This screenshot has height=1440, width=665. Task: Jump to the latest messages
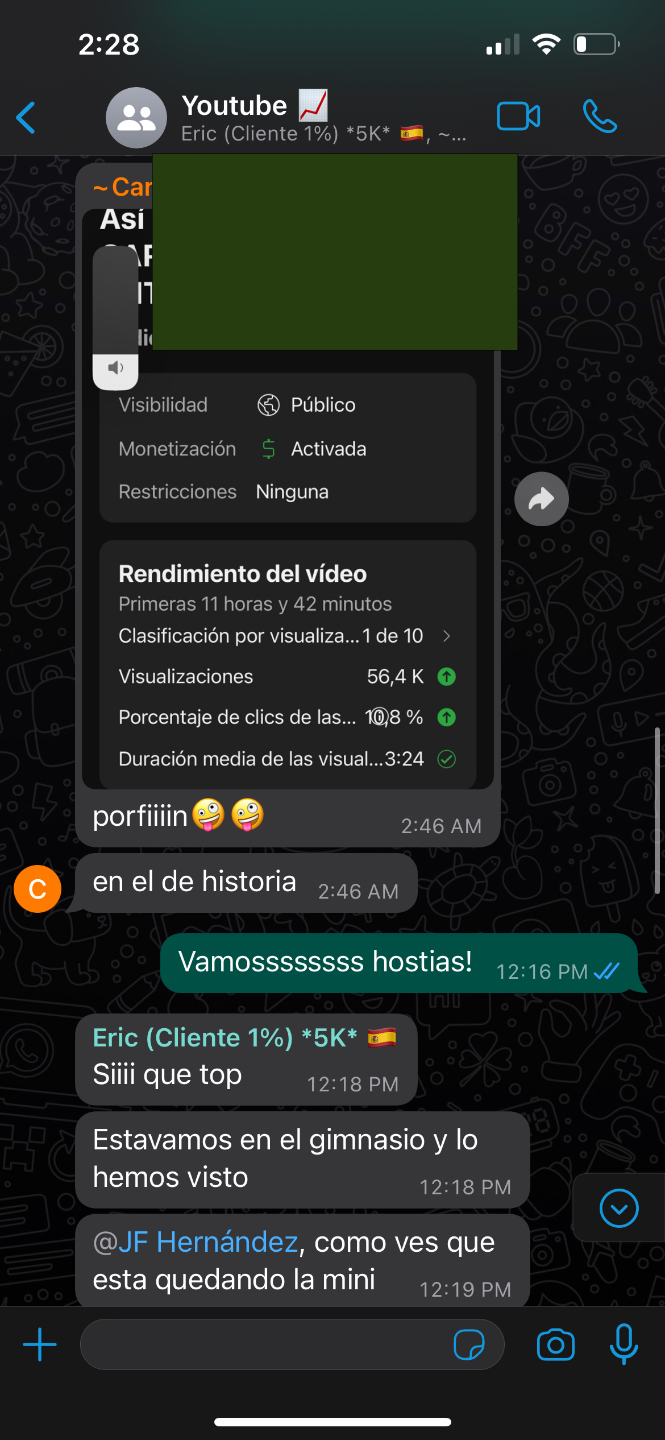click(x=618, y=1209)
